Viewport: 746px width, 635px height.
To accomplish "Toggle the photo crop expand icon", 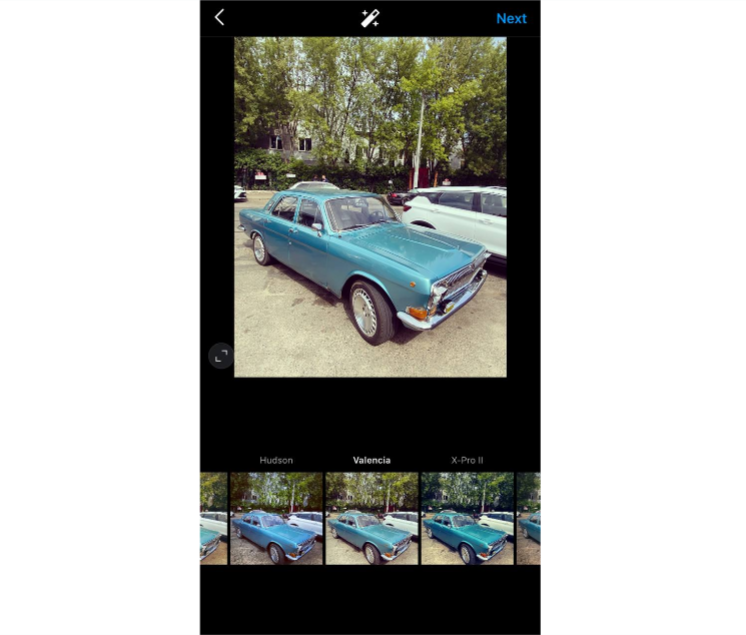I will [220, 355].
